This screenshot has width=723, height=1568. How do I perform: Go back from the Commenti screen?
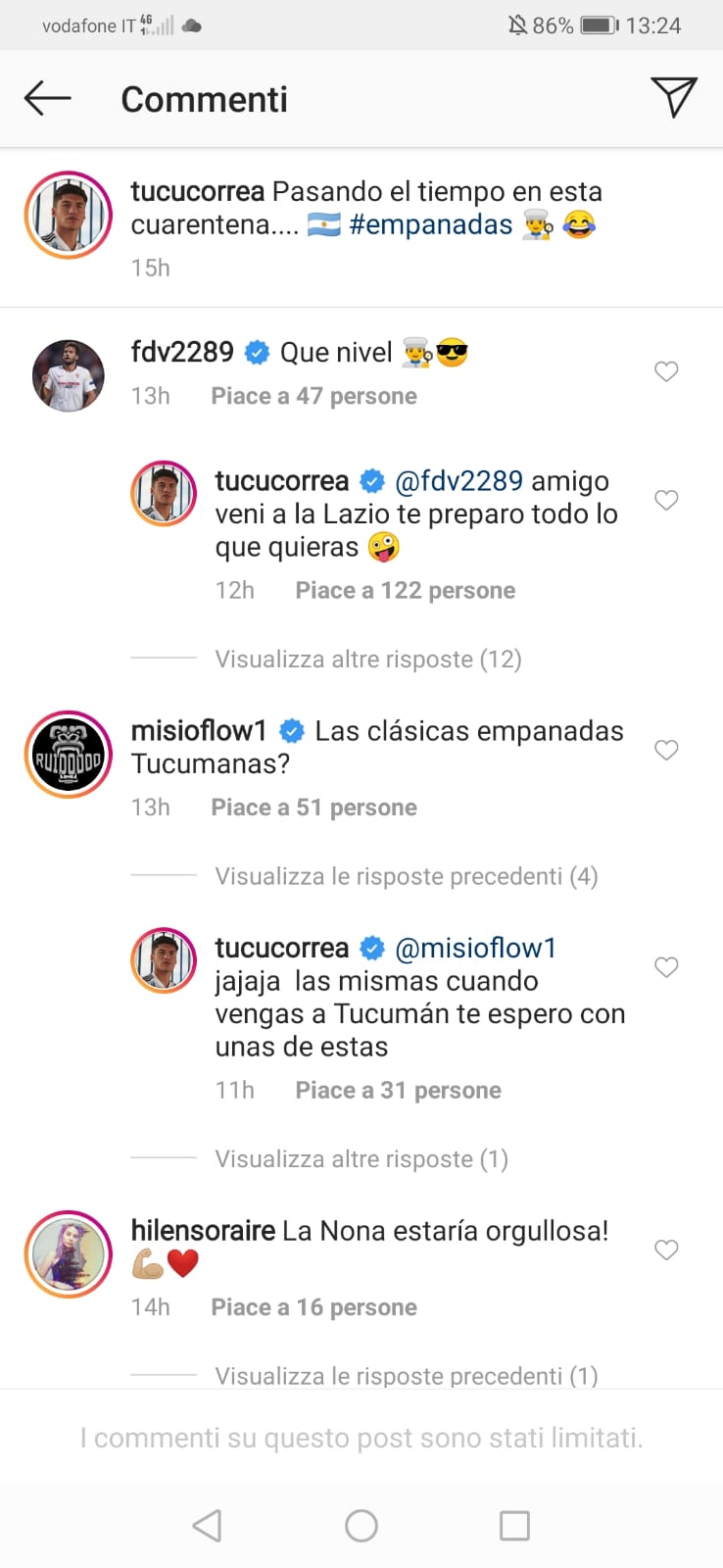coord(48,98)
